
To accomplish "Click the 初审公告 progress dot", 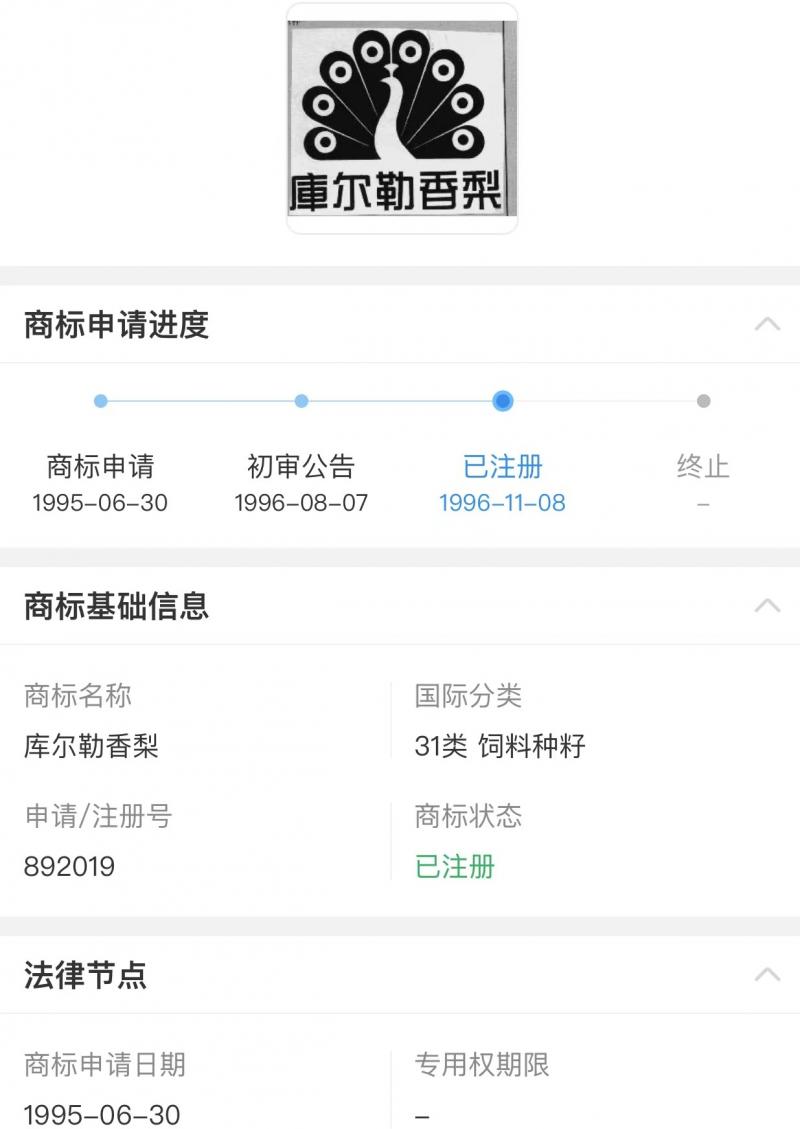I will click(299, 401).
